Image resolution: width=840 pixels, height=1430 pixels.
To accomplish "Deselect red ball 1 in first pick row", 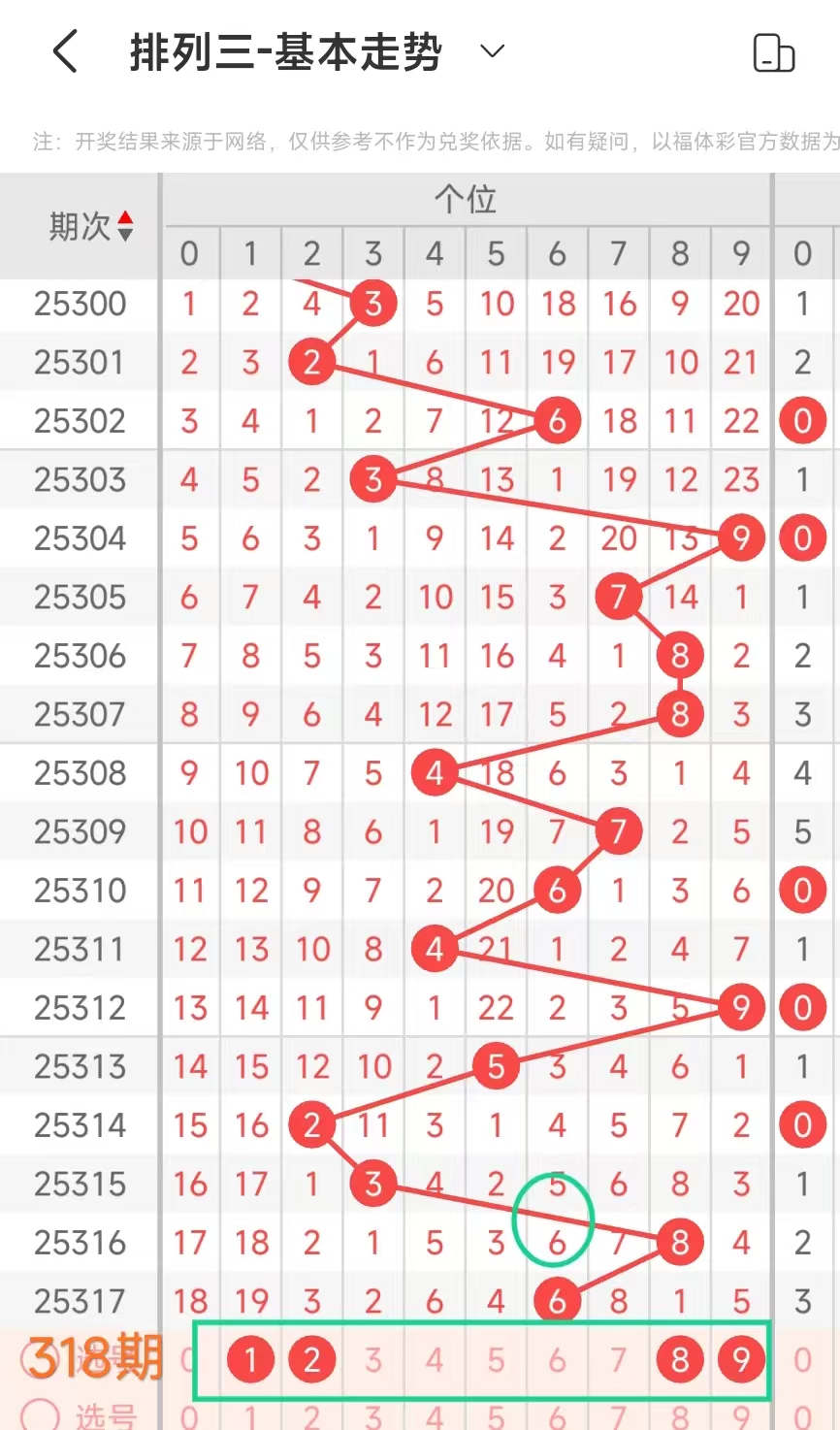I will [250, 1360].
